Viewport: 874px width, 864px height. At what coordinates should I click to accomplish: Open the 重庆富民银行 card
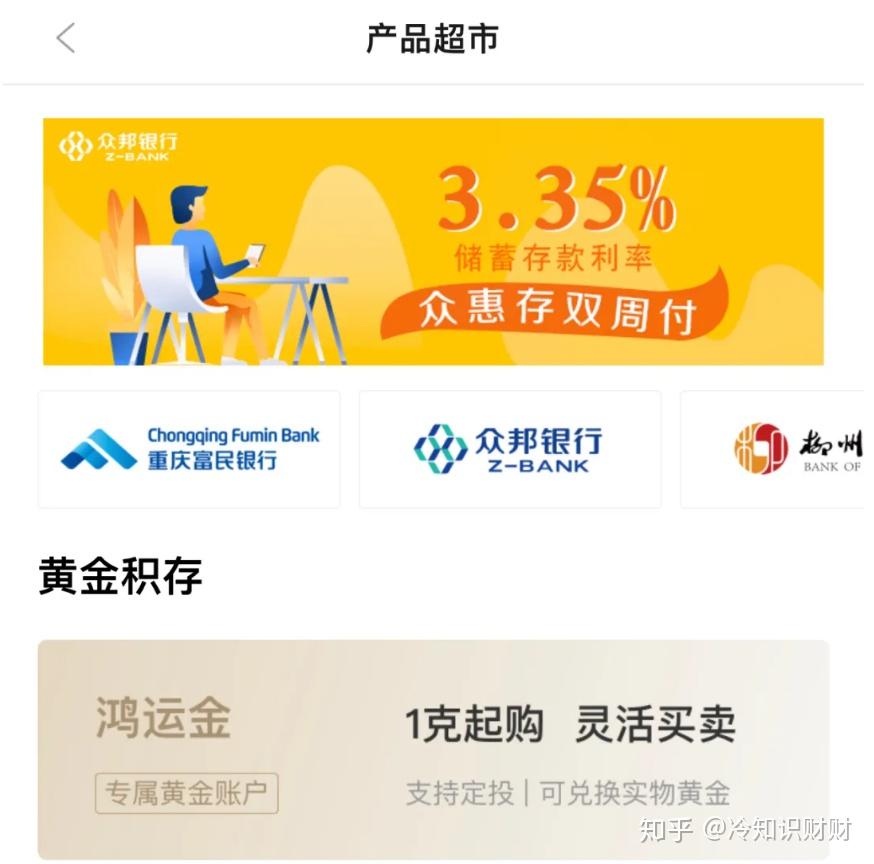point(189,449)
